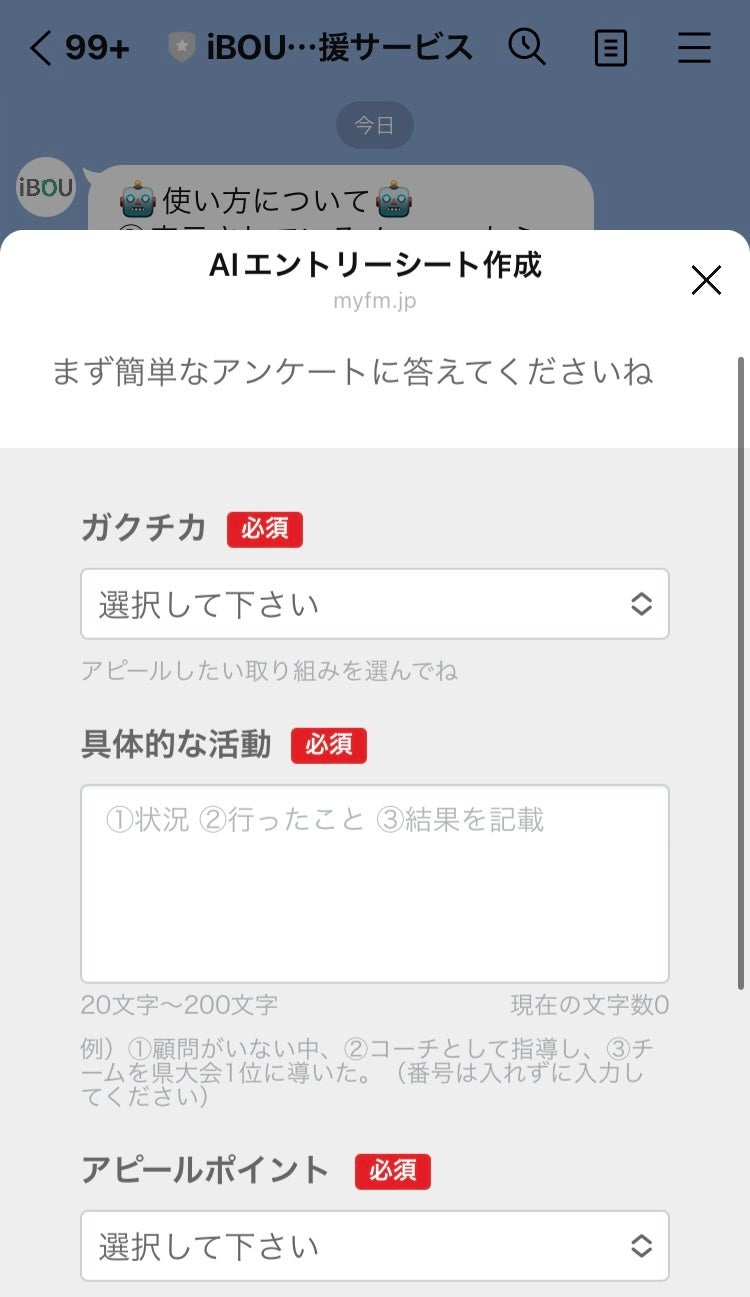Open the アピールポイント dropdown

click(374, 1245)
